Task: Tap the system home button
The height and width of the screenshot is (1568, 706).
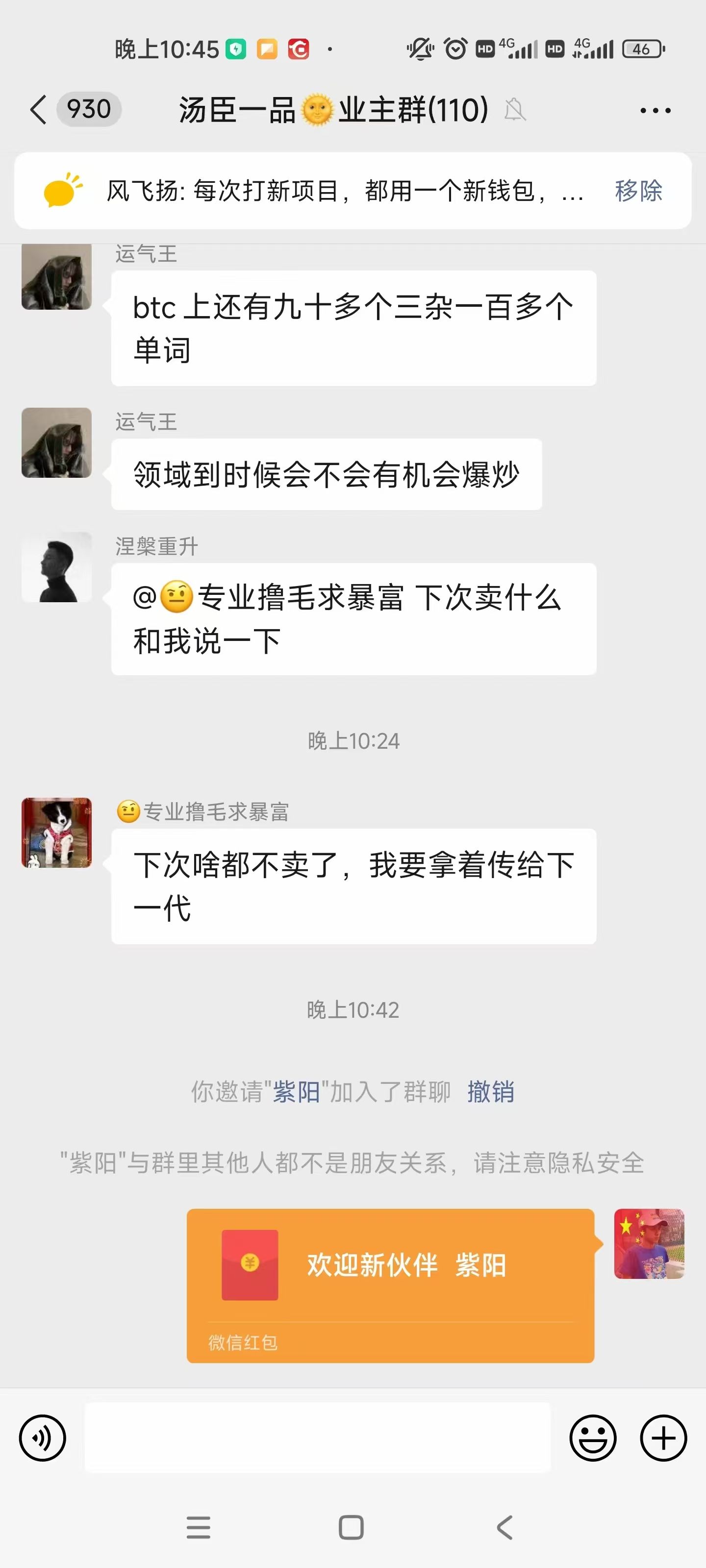Action: (x=352, y=1527)
